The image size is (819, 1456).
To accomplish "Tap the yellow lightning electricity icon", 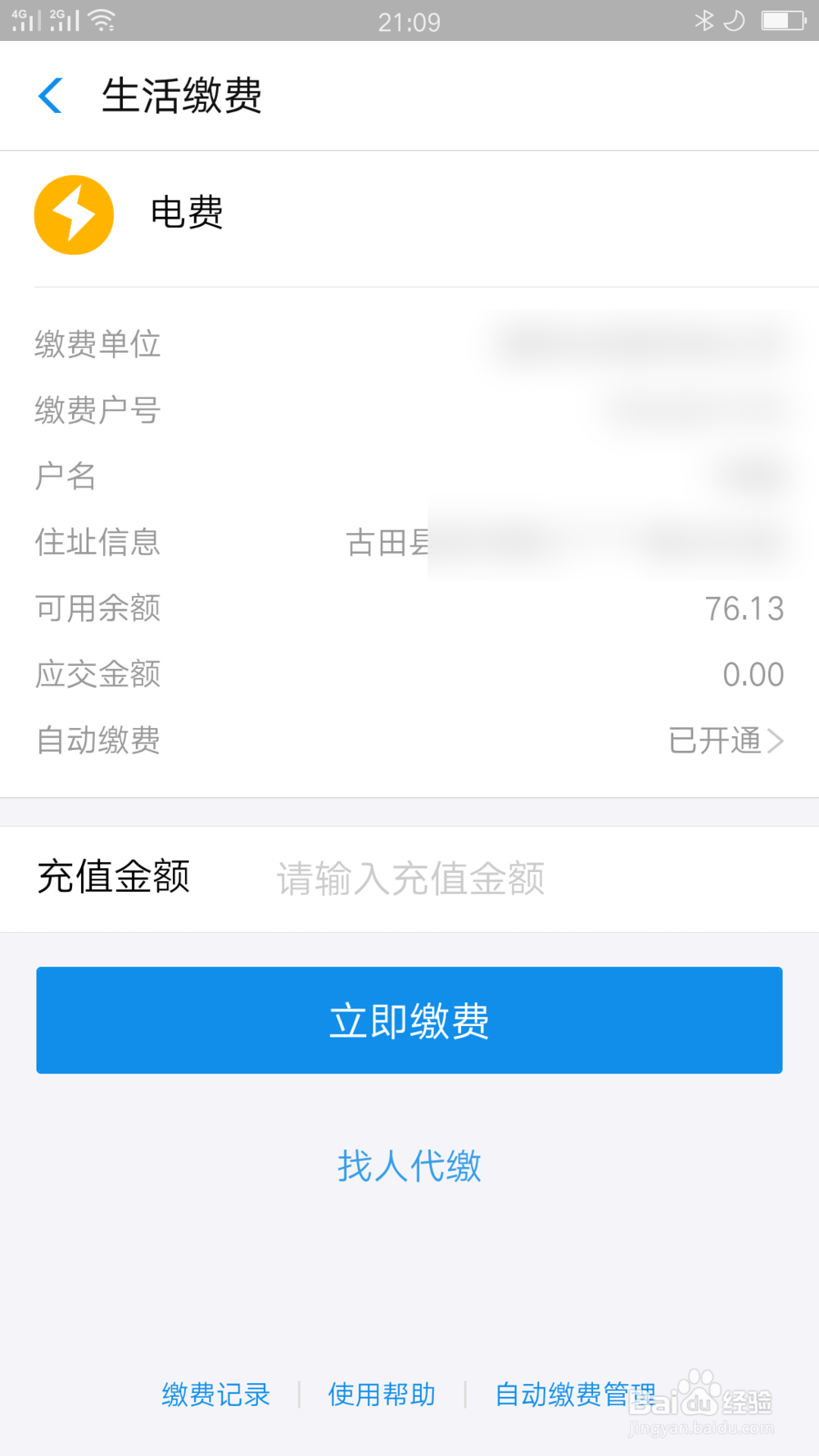I will coord(73,215).
